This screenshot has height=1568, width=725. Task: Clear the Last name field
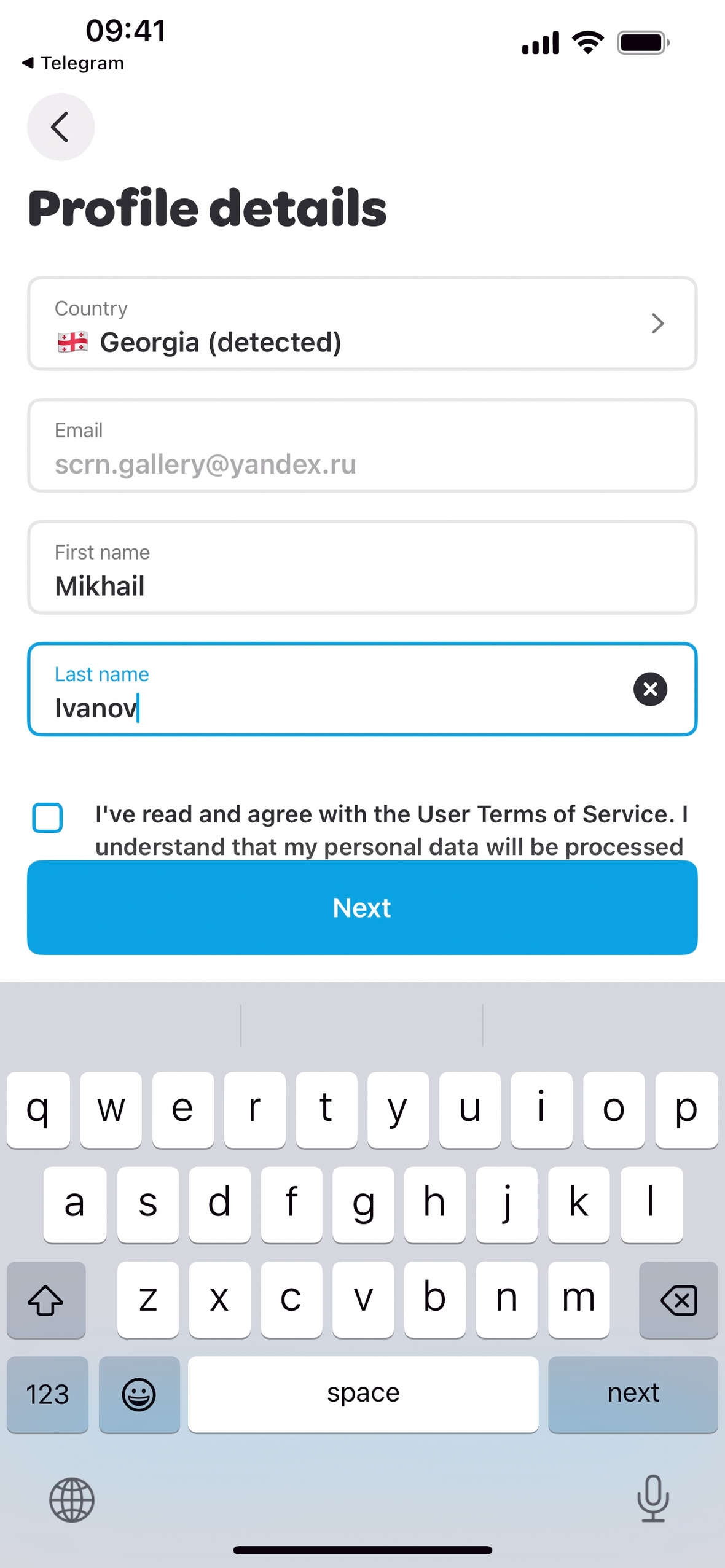coord(650,689)
